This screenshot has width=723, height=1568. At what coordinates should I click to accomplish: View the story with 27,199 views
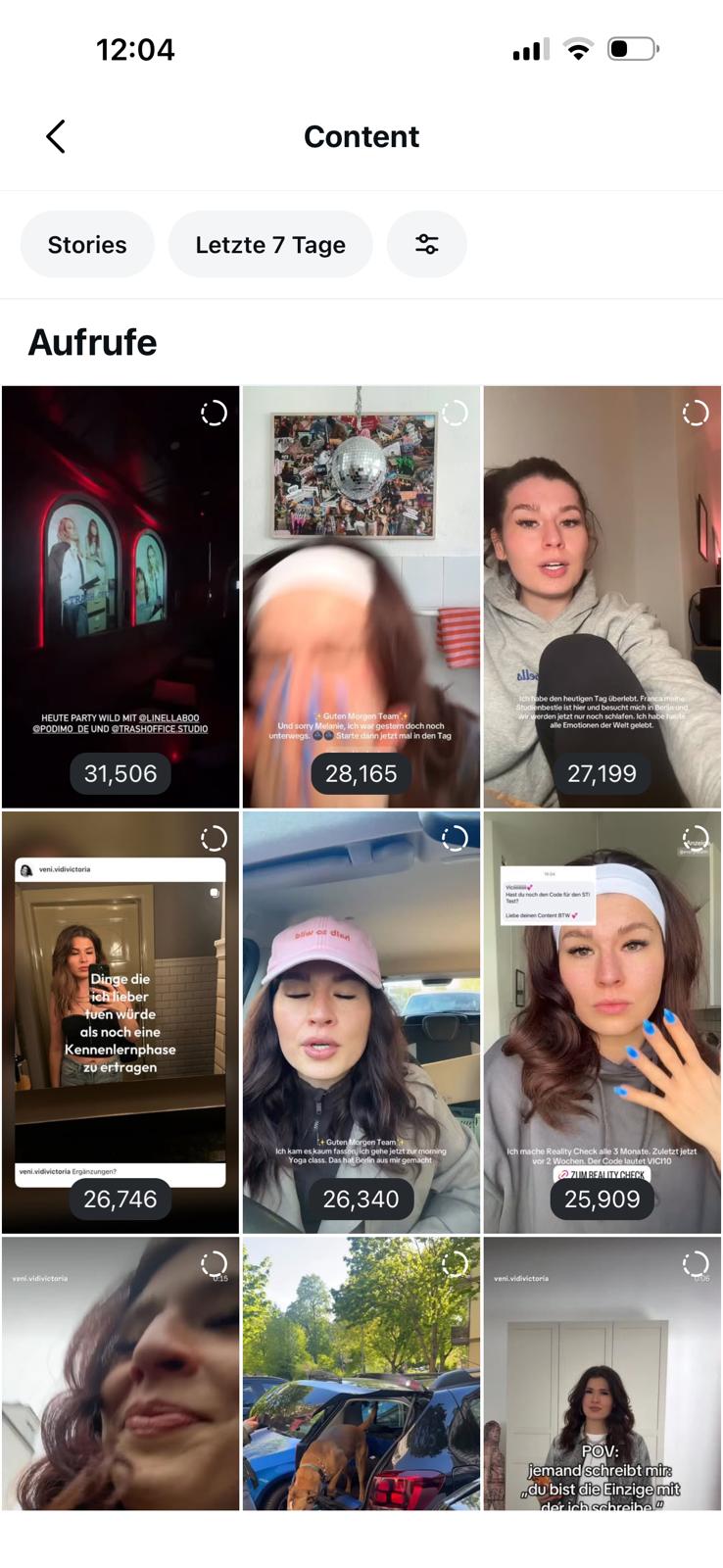(602, 596)
